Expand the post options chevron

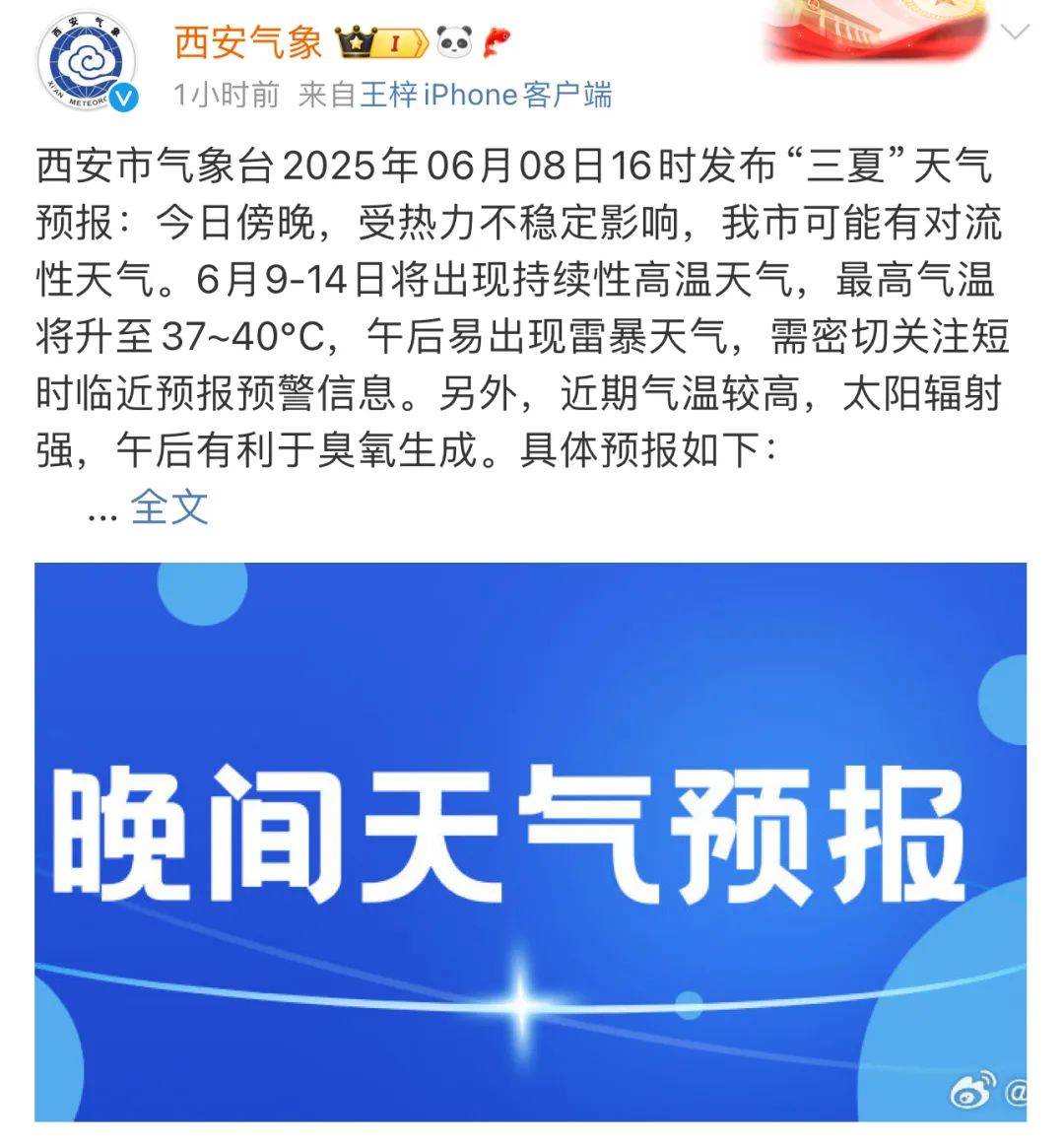[1014, 33]
